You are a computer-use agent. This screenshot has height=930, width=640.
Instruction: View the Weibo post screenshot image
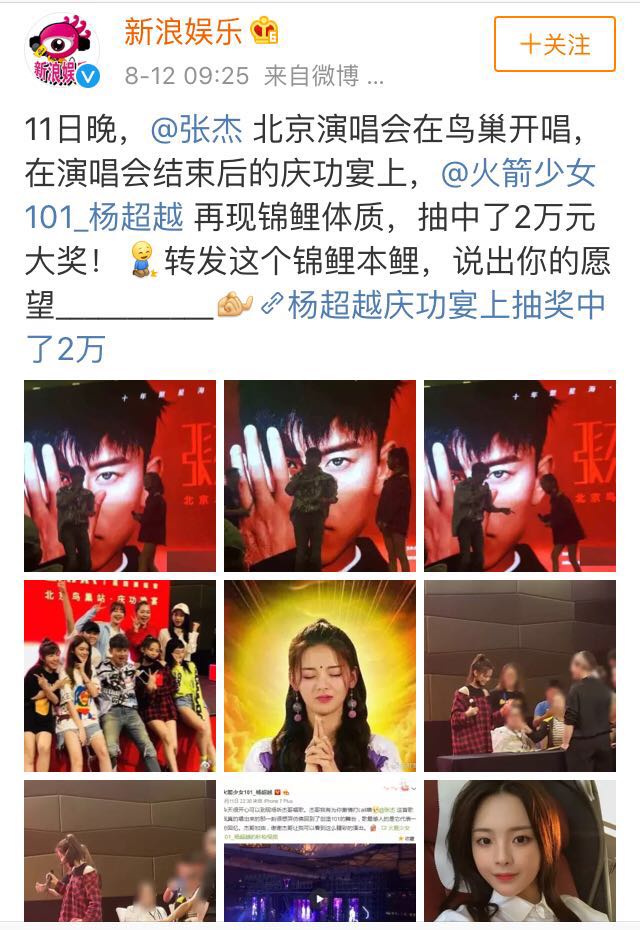coord(320,850)
